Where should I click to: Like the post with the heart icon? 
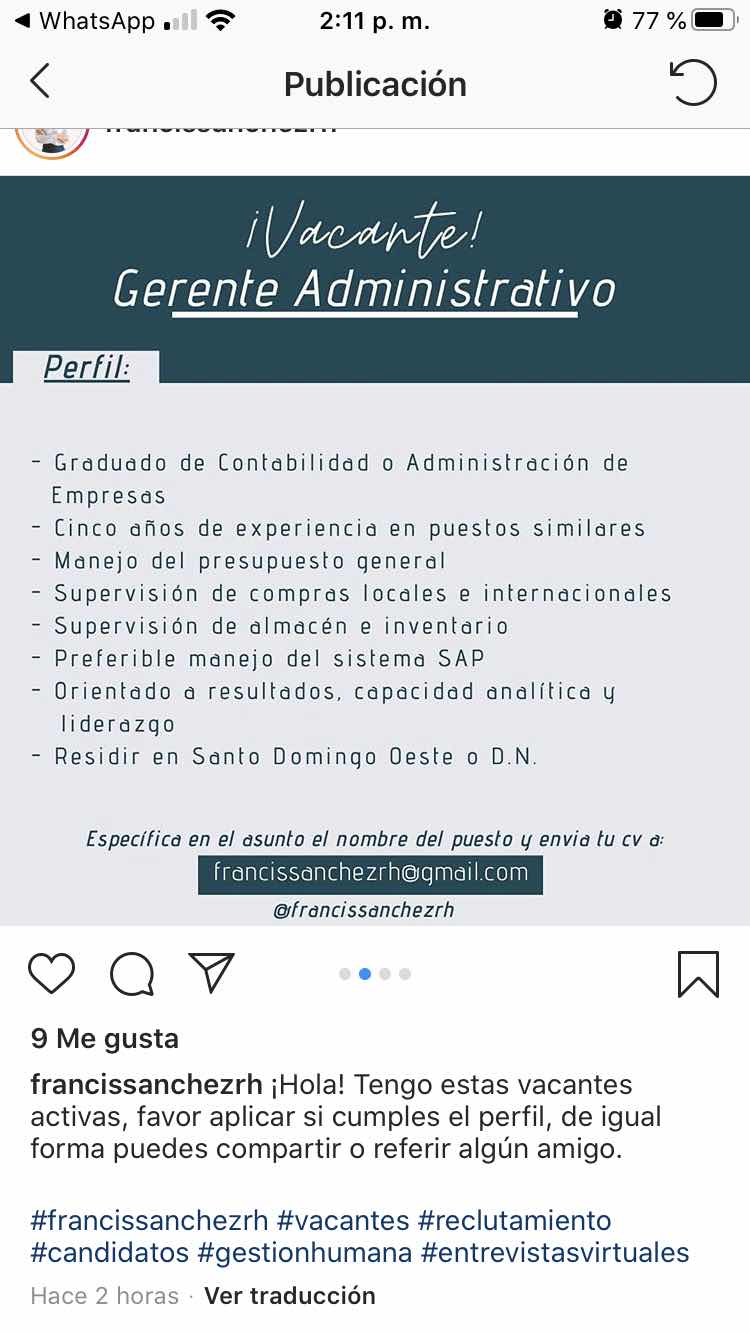pos(52,973)
